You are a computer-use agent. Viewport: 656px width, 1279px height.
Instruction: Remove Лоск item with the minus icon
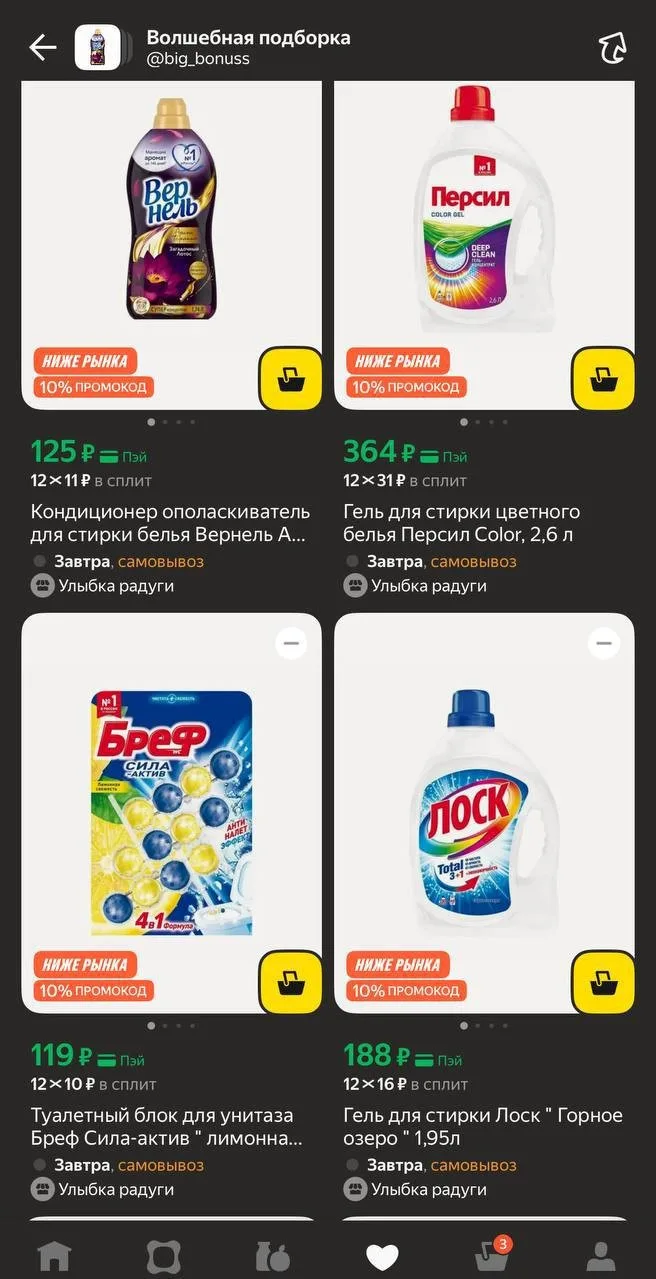[603, 644]
